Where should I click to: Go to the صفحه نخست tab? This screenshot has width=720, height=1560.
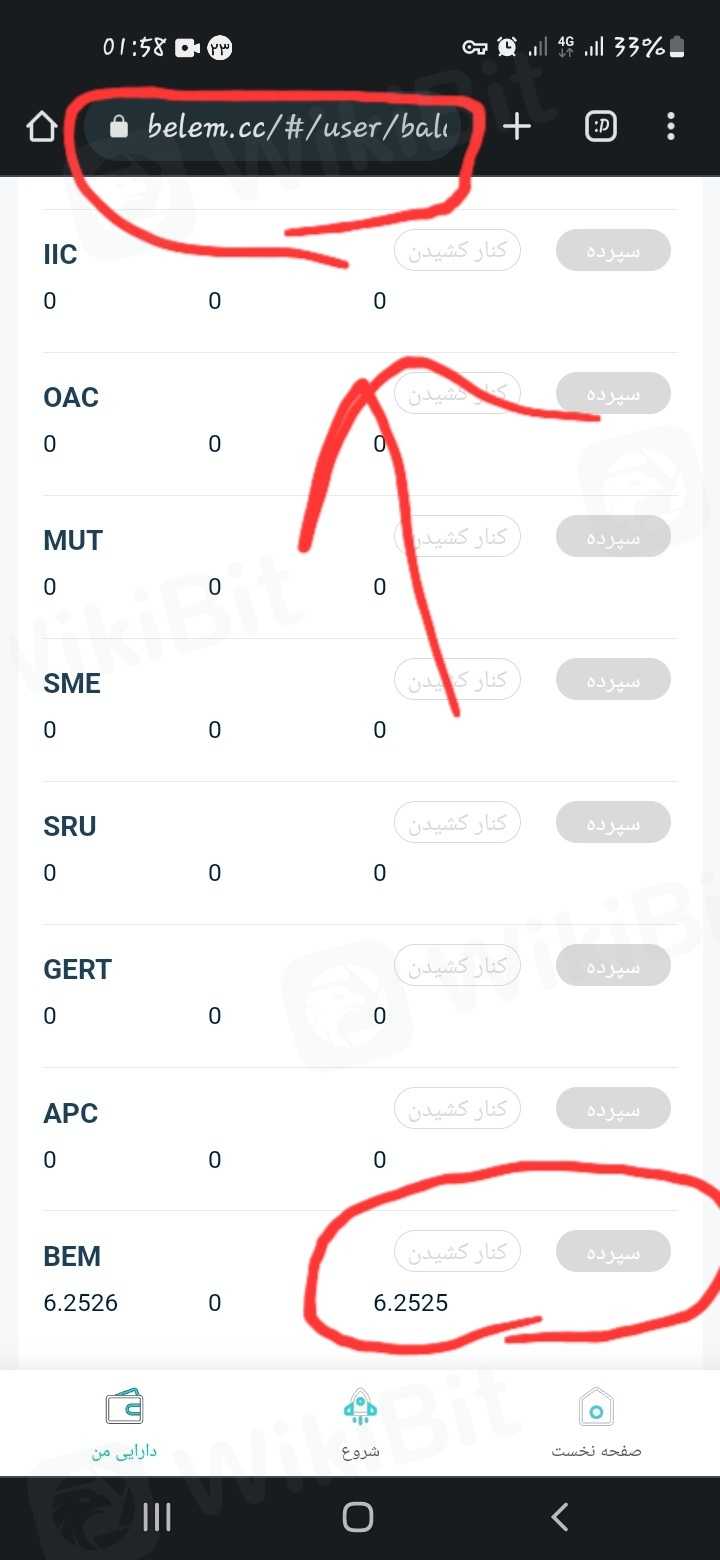[x=596, y=1424]
